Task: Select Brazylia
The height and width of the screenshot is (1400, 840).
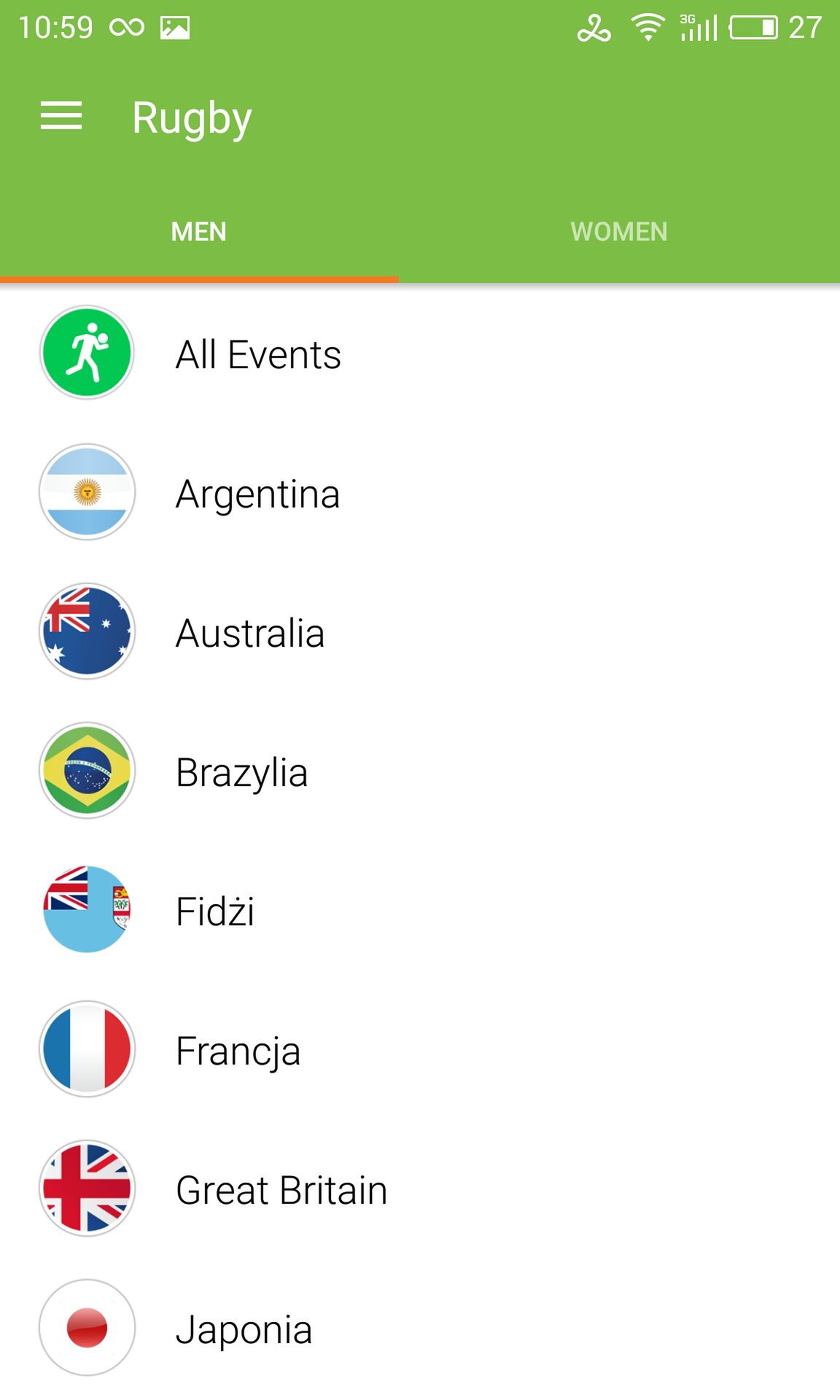Action: [420, 771]
